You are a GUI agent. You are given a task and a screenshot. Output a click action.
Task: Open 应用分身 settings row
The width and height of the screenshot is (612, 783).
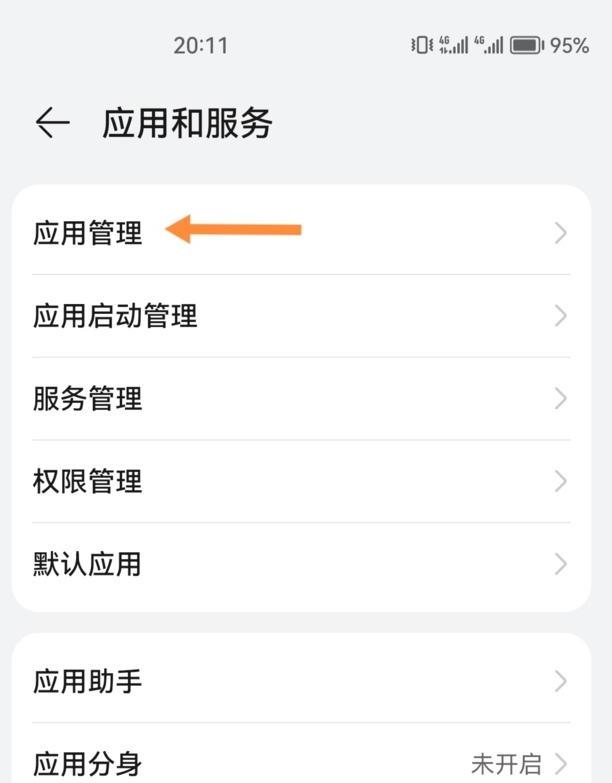click(x=300, y=764)
